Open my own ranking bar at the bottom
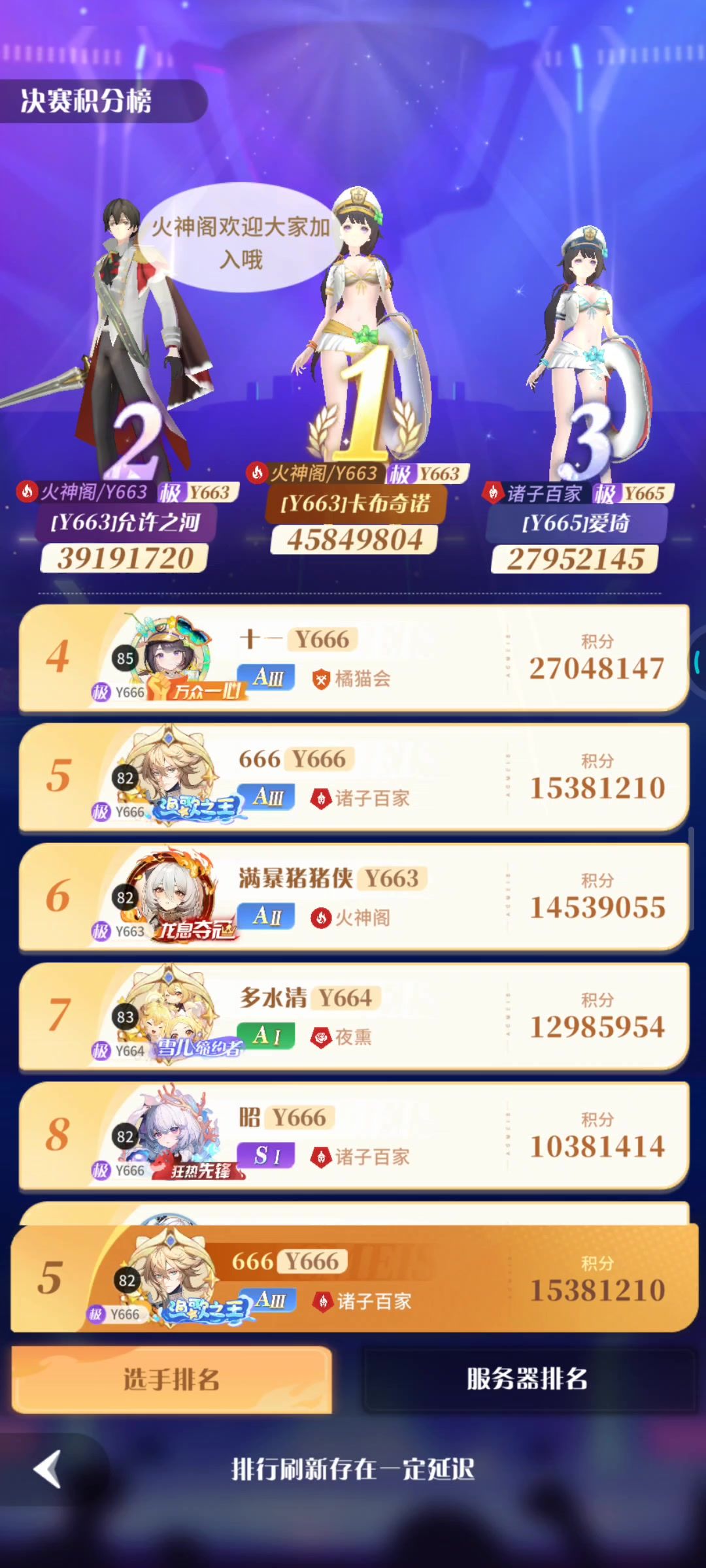Image resolution: width=706 pixels, height=1568 pixels. tap(353, 1279)
